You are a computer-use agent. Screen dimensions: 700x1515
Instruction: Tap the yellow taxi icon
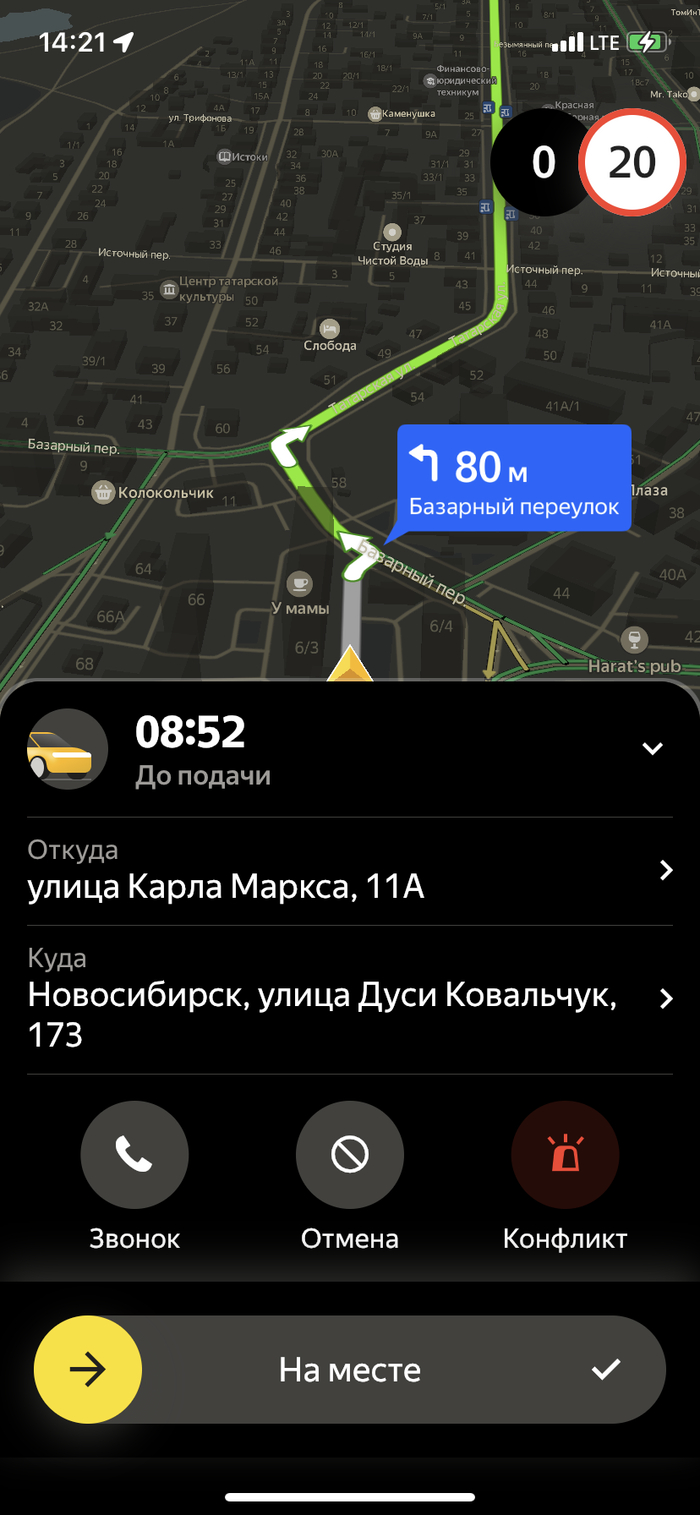click(67, 749)
